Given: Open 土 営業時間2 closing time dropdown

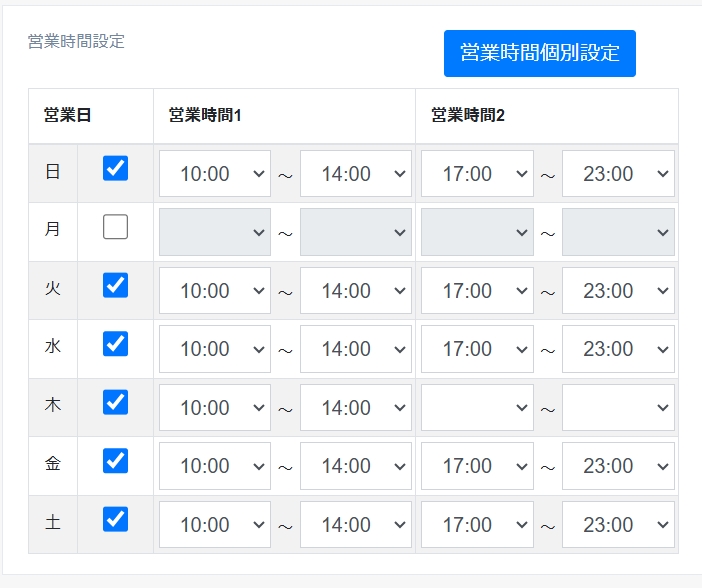Looking at the screenshot, I should 617,524.
